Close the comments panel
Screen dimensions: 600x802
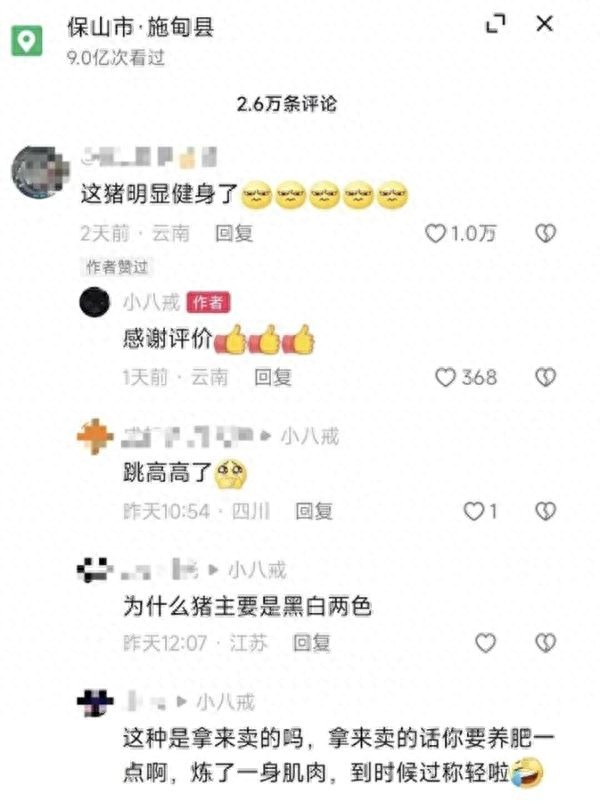544,25
